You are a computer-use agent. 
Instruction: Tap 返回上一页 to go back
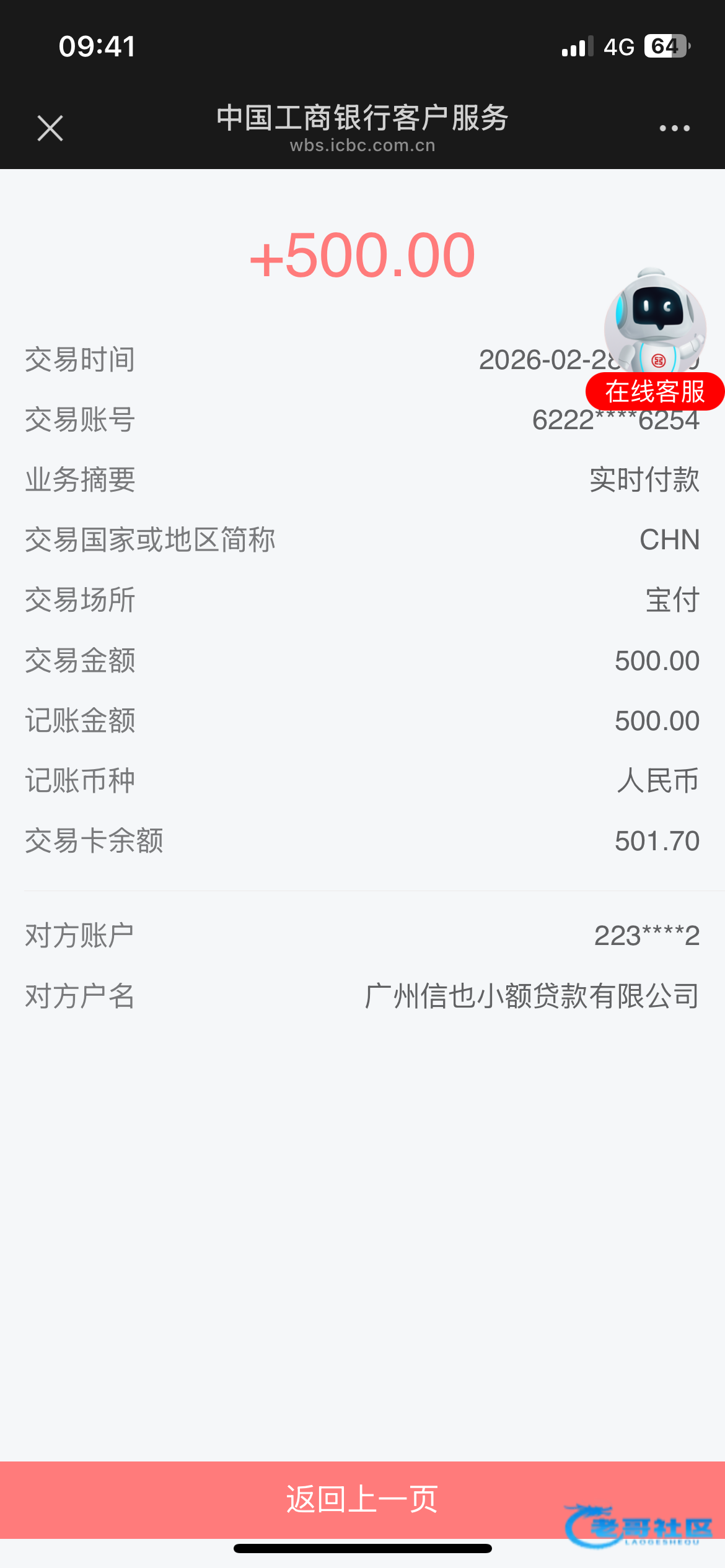(362, 1499)
